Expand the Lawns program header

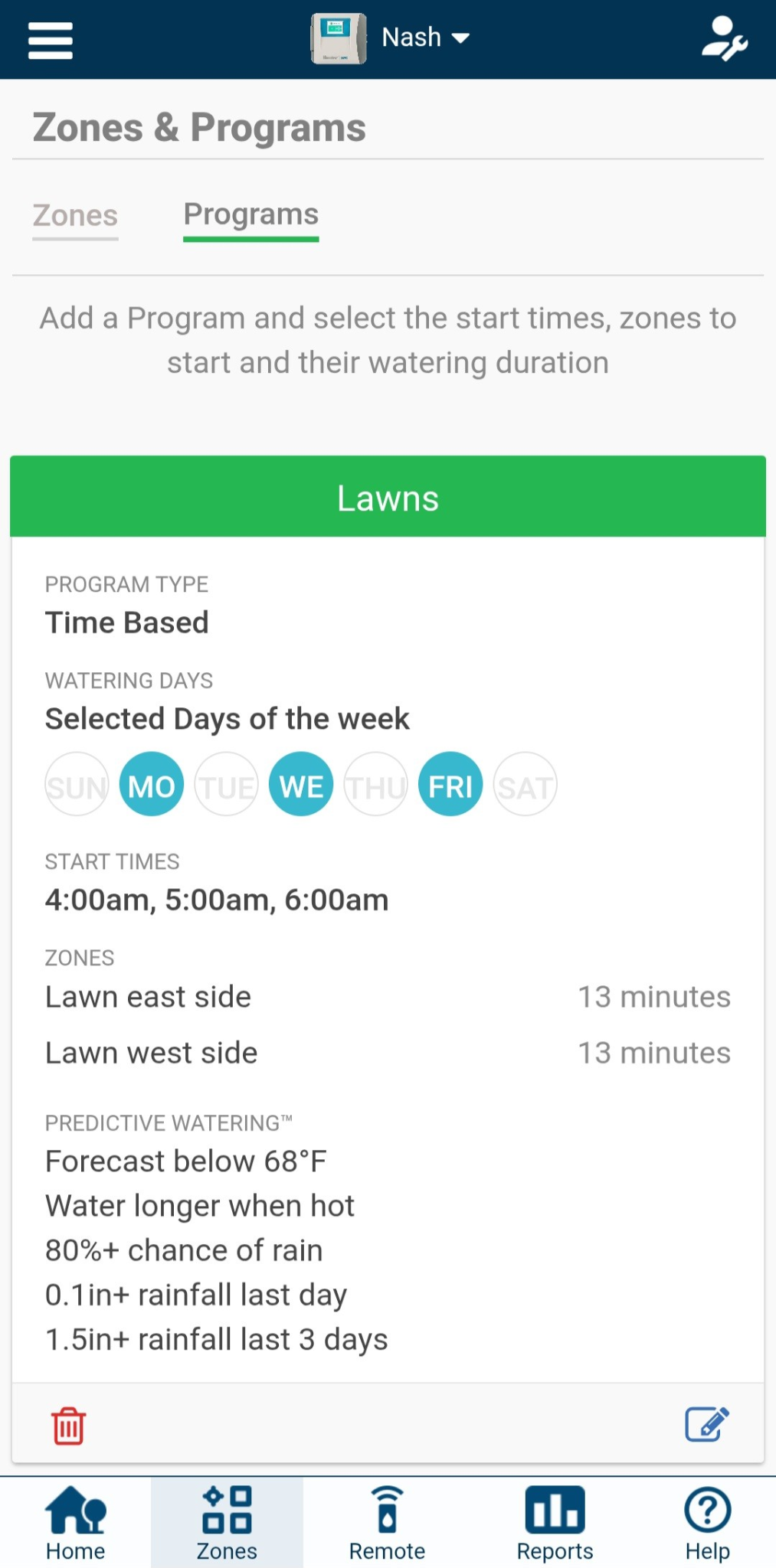pos(388,496)
